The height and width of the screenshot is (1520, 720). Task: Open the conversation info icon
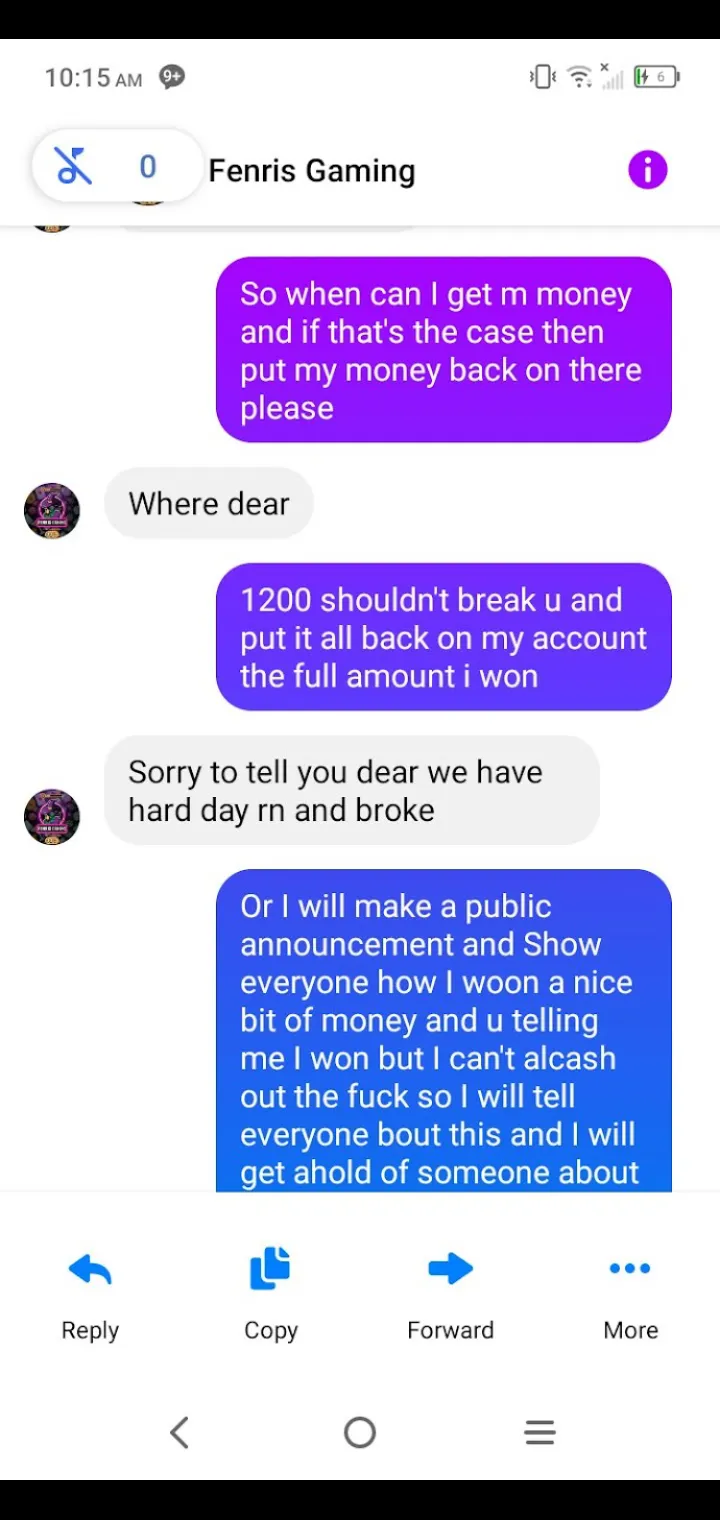click(x=647, y=170)
